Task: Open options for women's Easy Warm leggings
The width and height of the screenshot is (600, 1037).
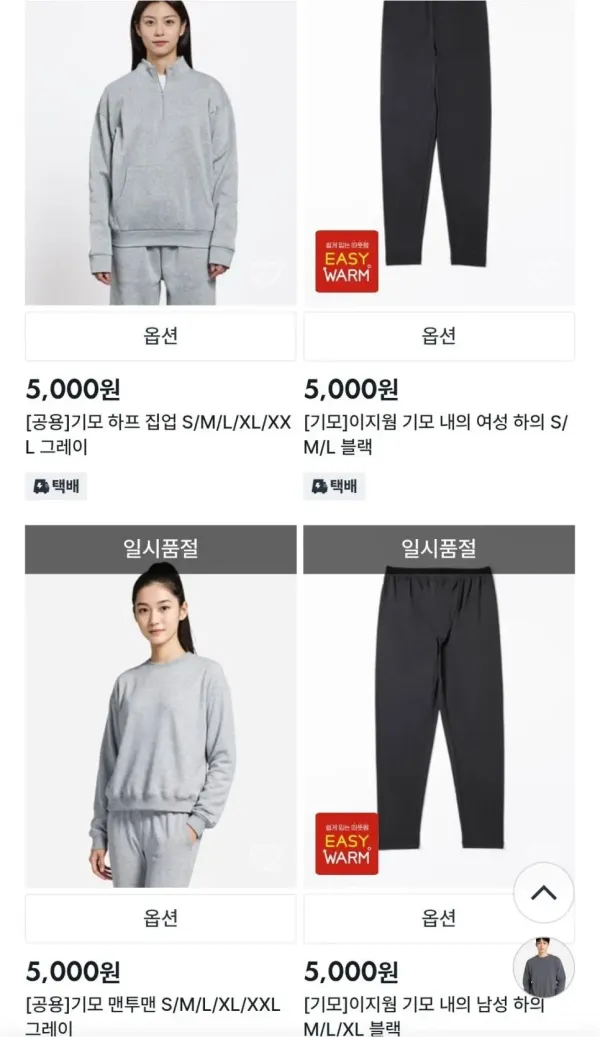Action: (438, 337)
